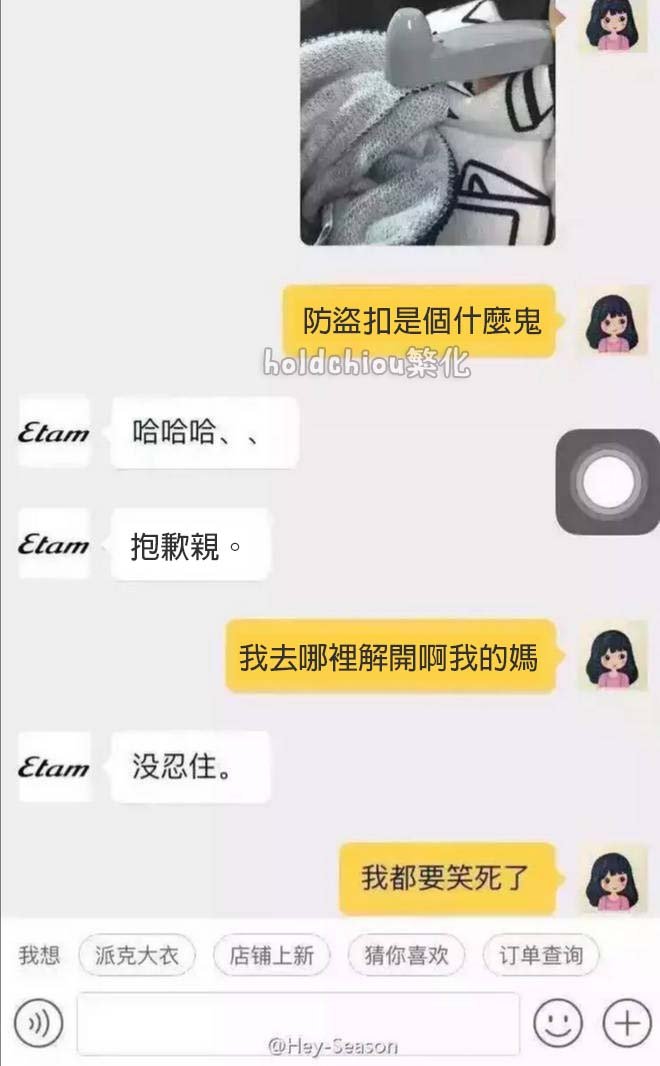Open the emoji picker

[557, 1022]
